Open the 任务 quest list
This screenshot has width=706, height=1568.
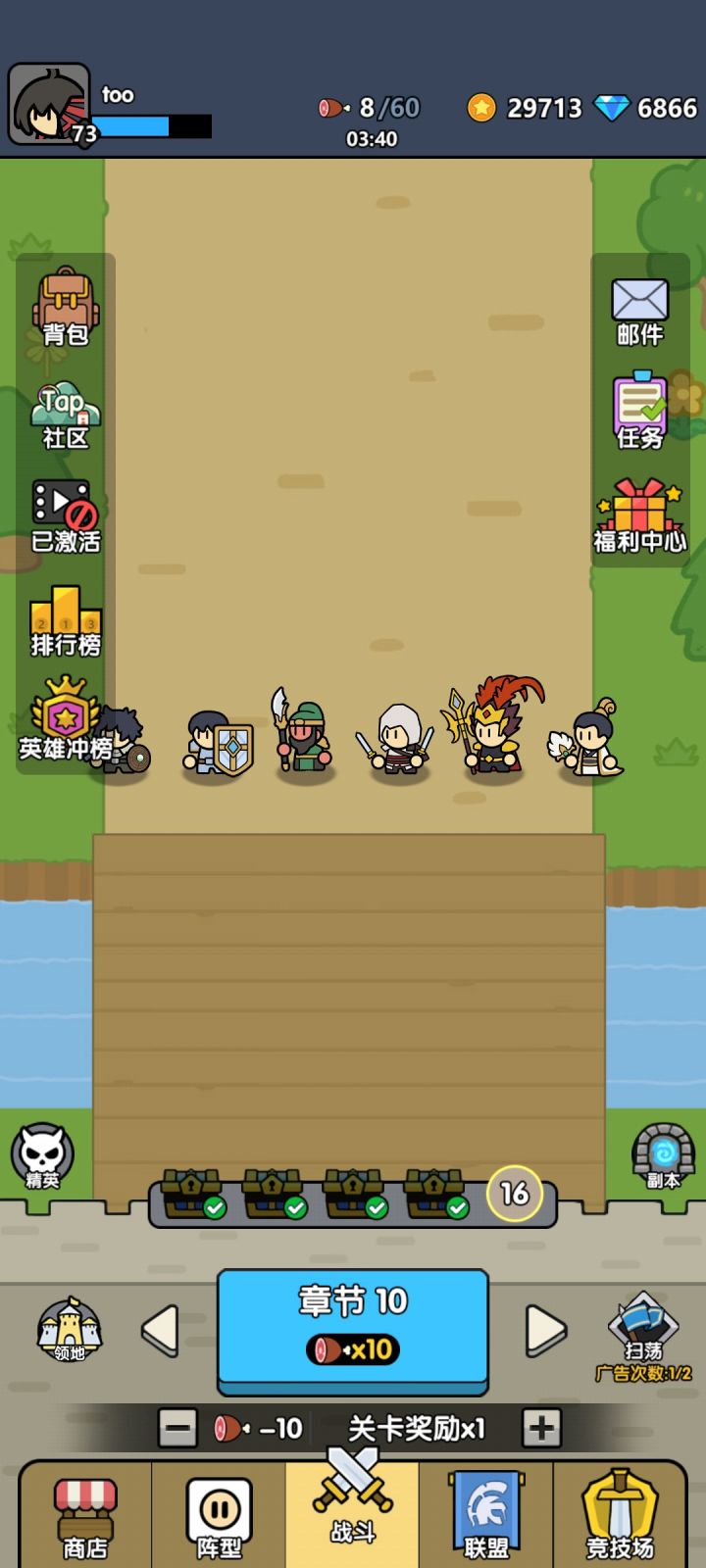click(x=640, y=412)
